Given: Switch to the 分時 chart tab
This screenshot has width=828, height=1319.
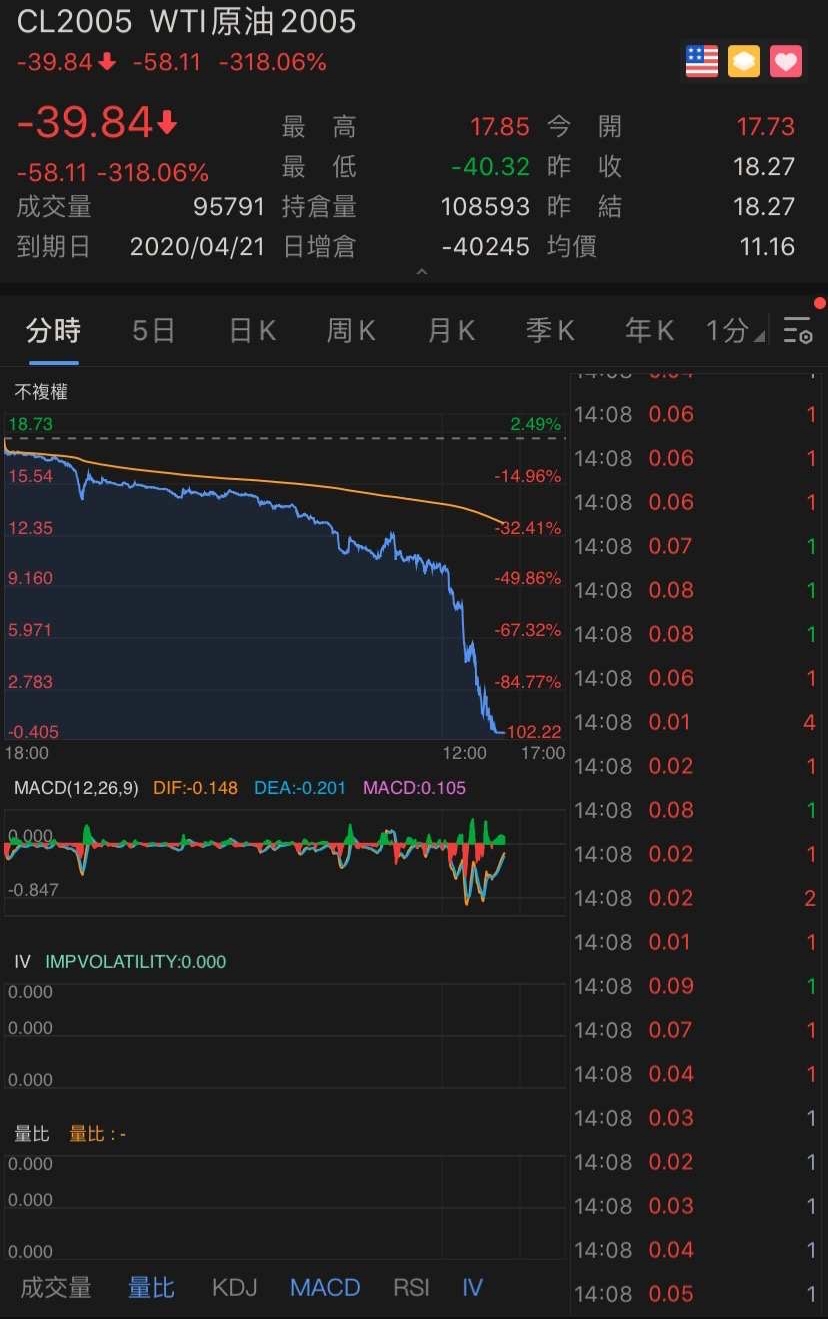Looking at the screenshot, I should click(54, 331).
